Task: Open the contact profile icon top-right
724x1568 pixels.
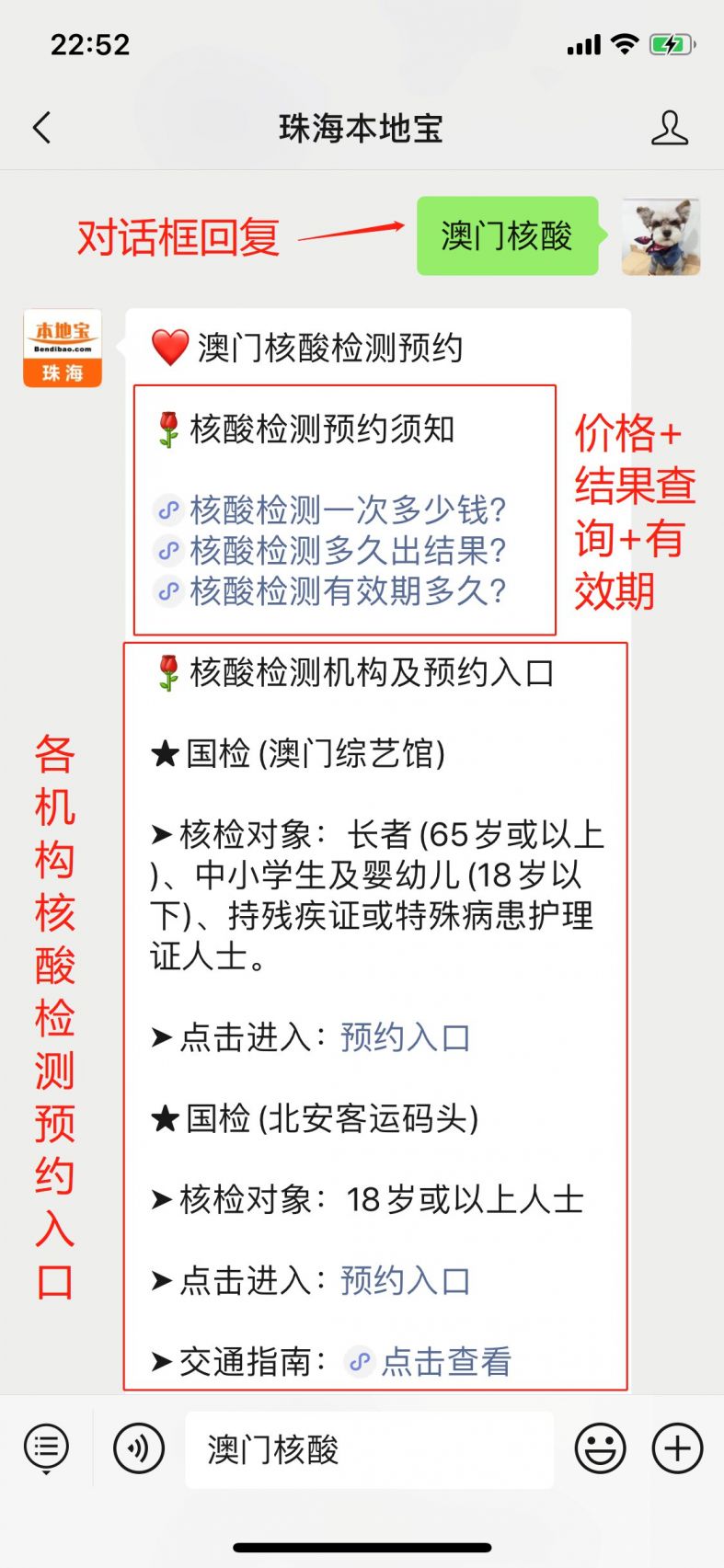Action: point(671,128)
